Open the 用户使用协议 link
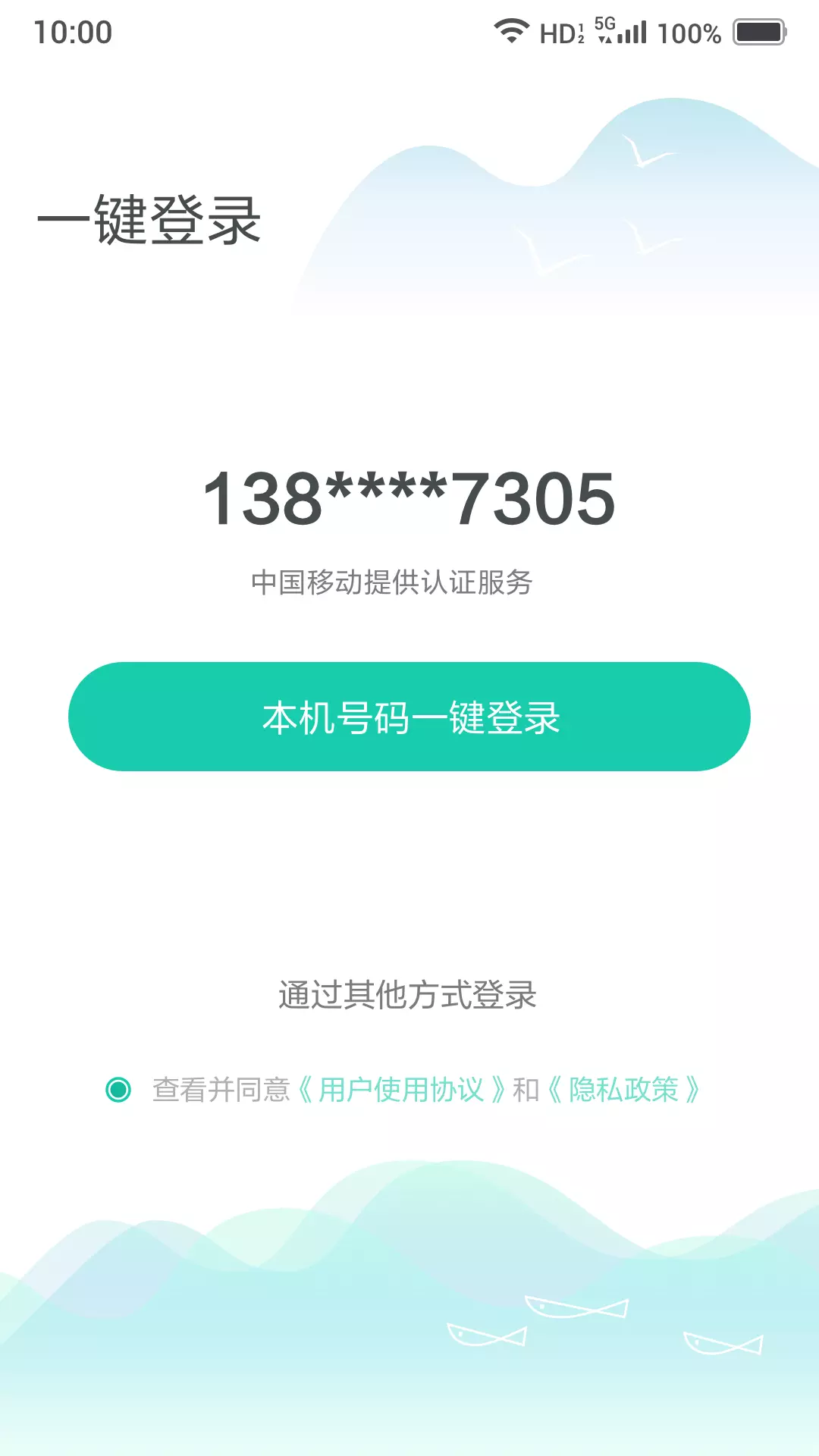This screenshot has width=819, height=1456. [401, 1090]
